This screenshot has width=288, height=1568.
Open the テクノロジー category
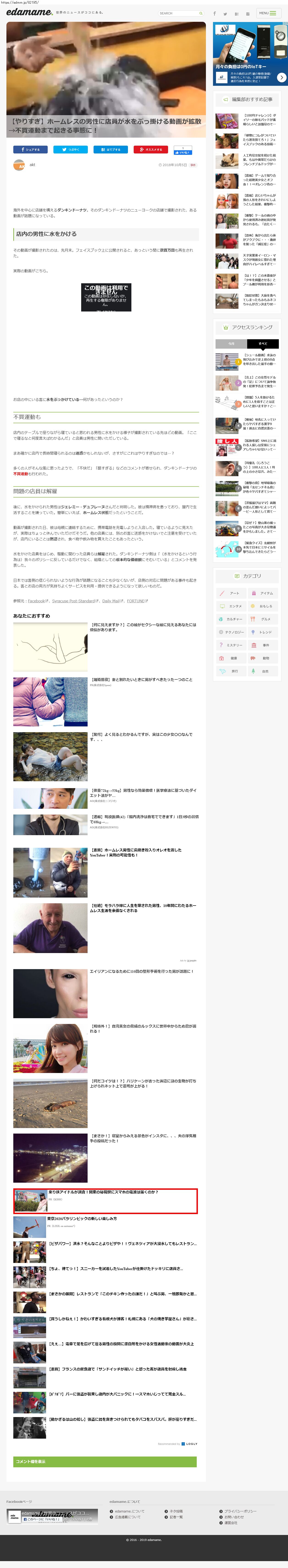click(x=234, y=632)
